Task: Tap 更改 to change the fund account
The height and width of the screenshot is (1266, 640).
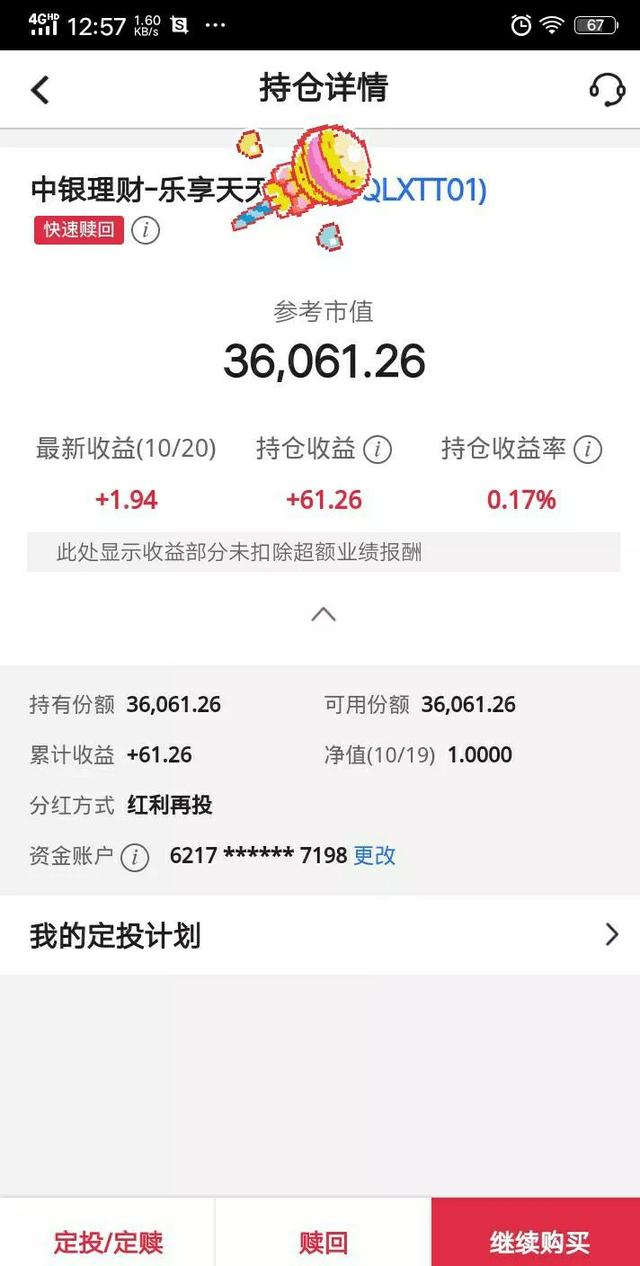Action: point(375,856)
